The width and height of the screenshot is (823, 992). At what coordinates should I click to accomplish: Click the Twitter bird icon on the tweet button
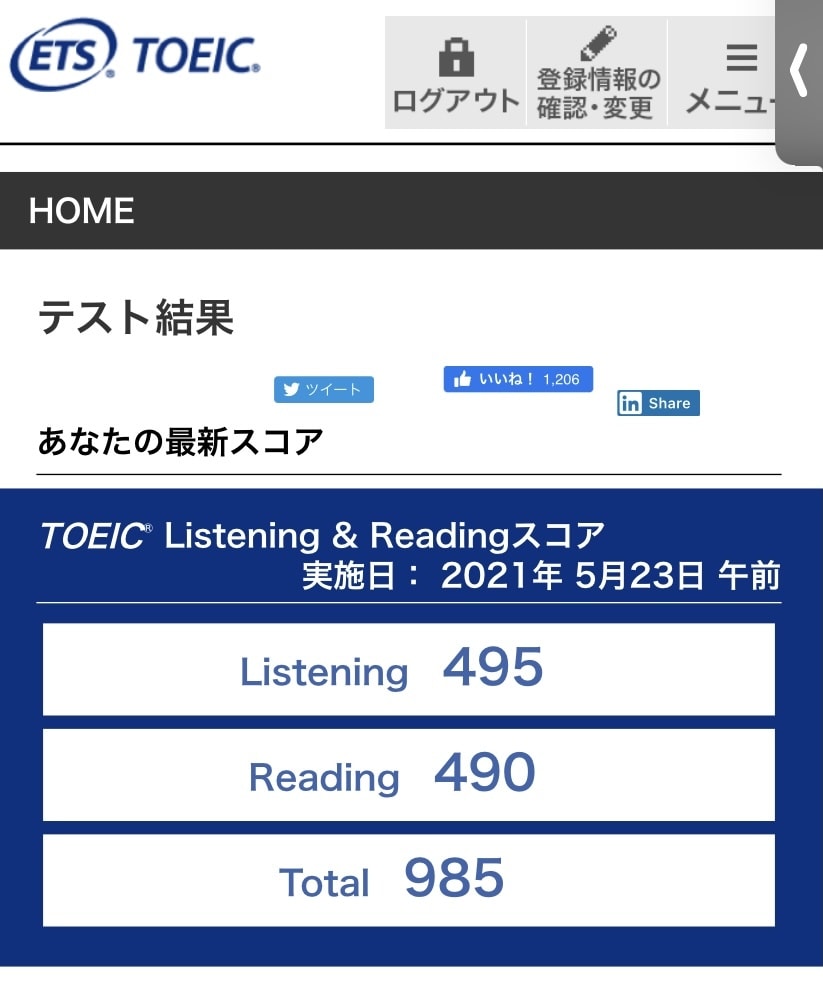coord(293,389)
